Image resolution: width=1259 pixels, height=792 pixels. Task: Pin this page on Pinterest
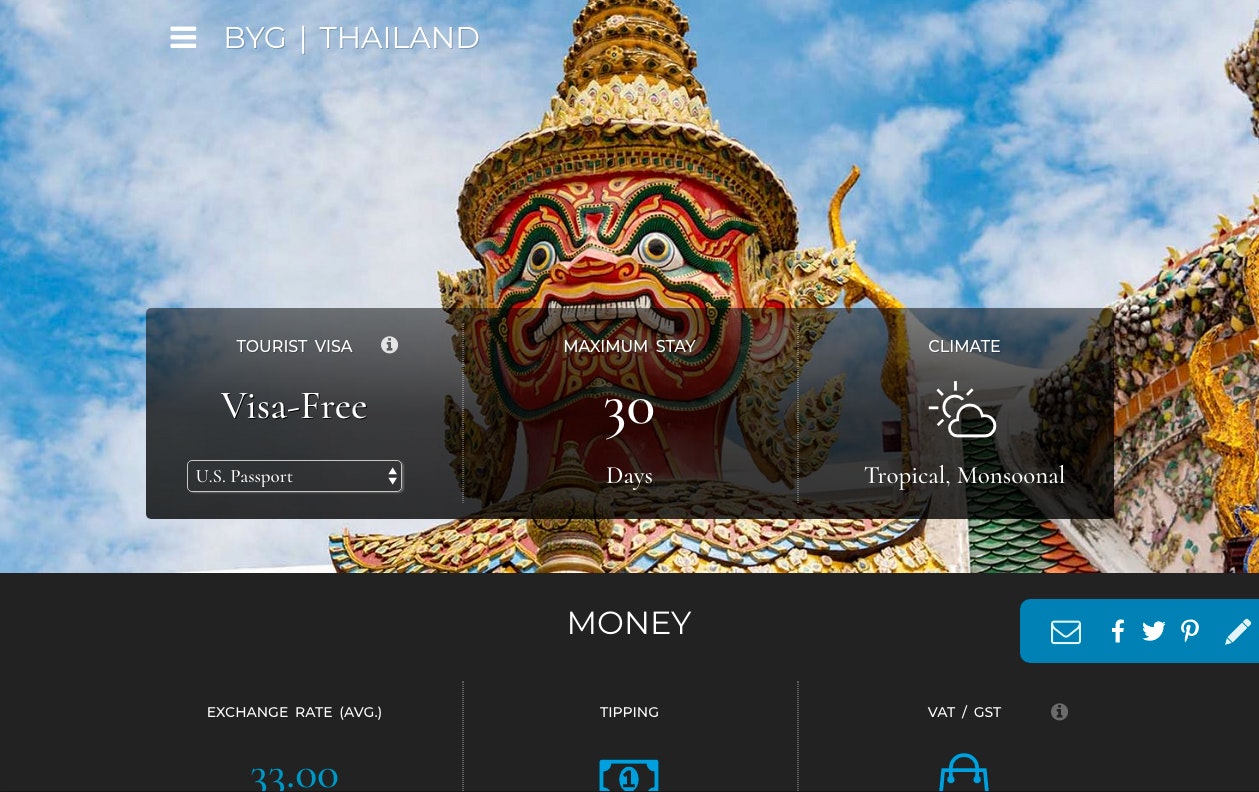1190,631
